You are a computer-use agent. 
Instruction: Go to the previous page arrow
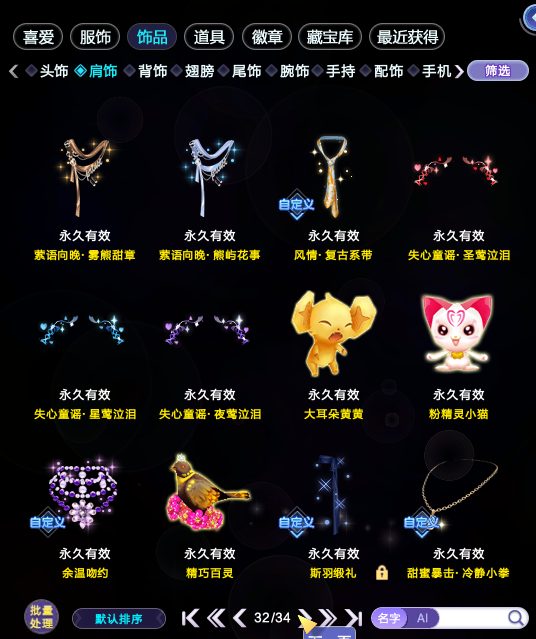240,618
